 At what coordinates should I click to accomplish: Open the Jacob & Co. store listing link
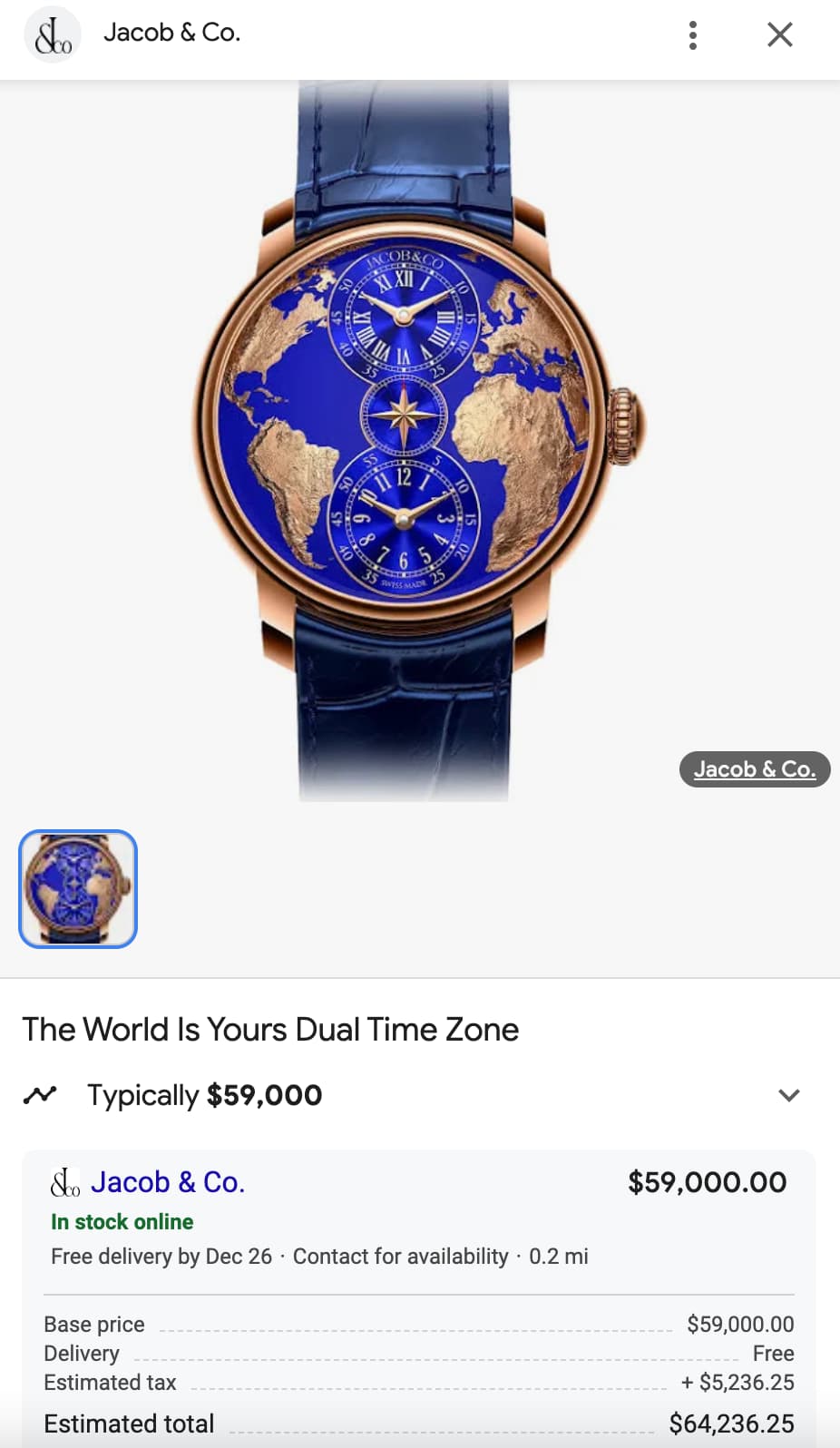coord(168,1182)
